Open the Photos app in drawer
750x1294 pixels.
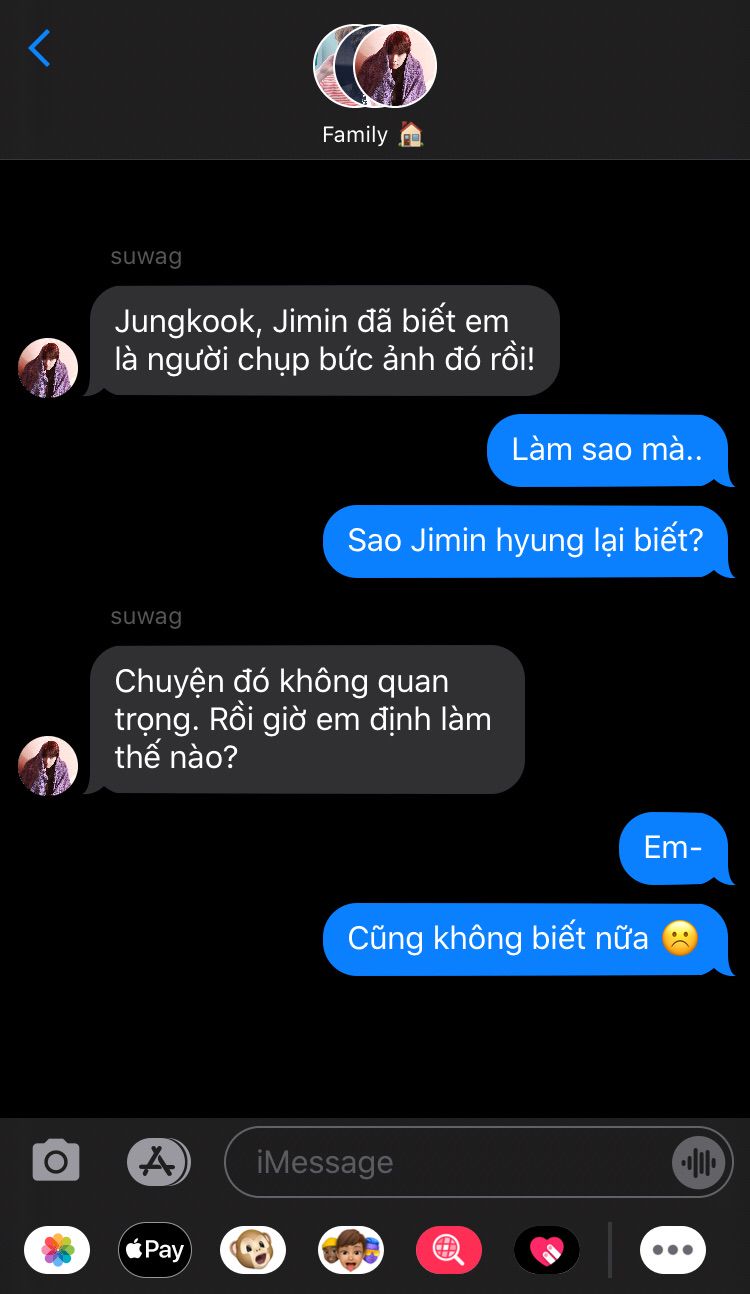coord(57,1250)
